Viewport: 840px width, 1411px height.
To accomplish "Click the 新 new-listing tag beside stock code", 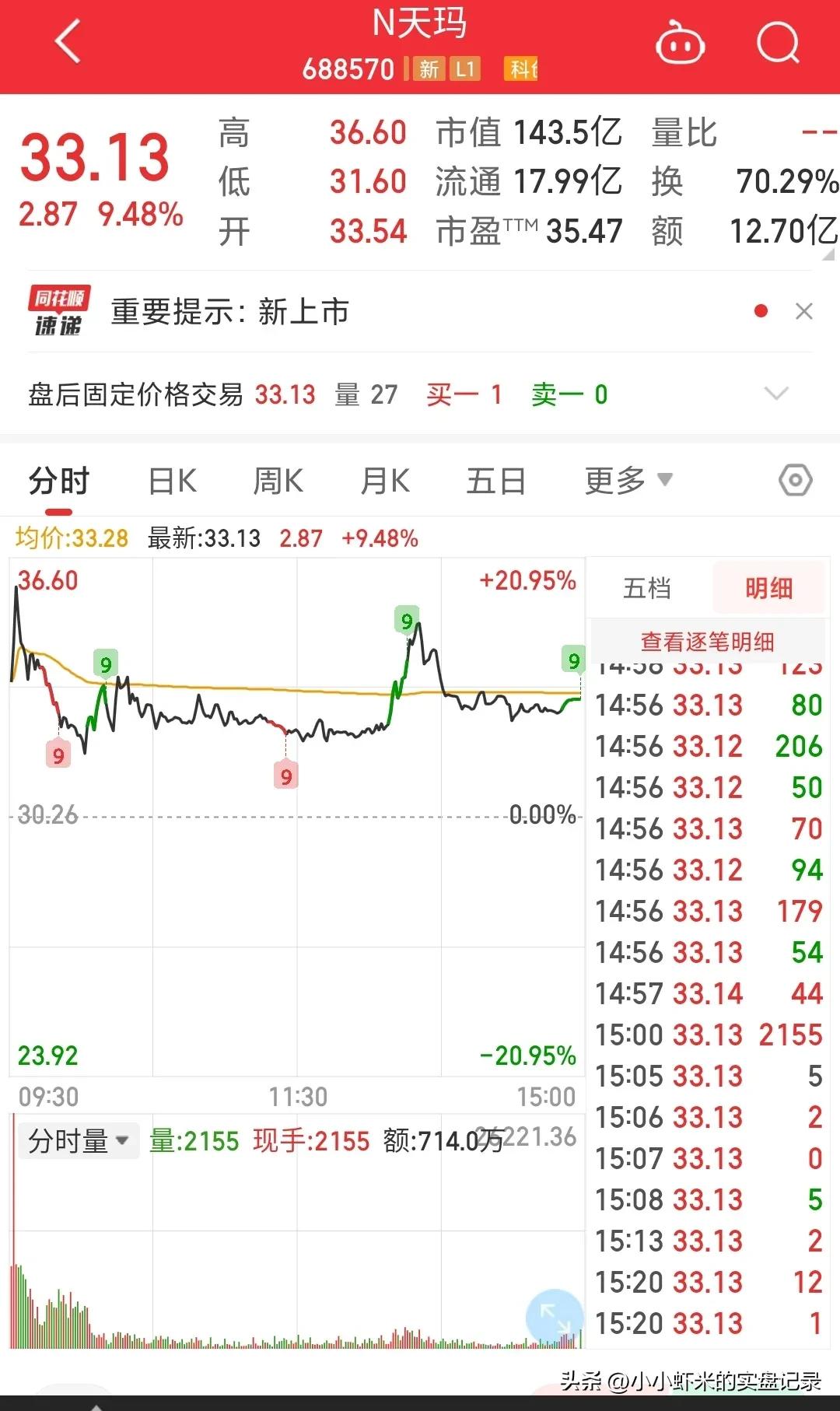I will click(429, 70).
